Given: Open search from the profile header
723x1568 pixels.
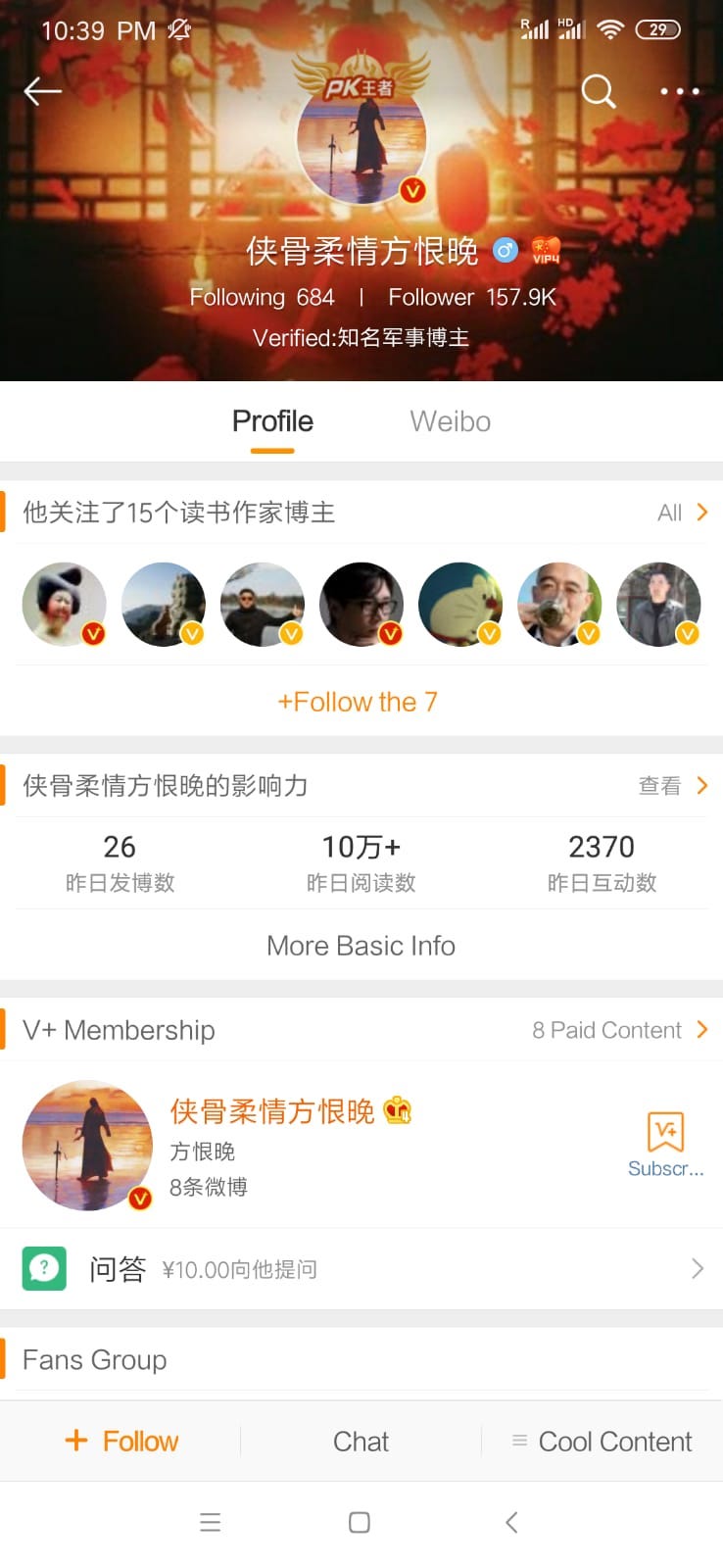Looking at the screenshot, I should pyautogui.click(x=598, y=91).
